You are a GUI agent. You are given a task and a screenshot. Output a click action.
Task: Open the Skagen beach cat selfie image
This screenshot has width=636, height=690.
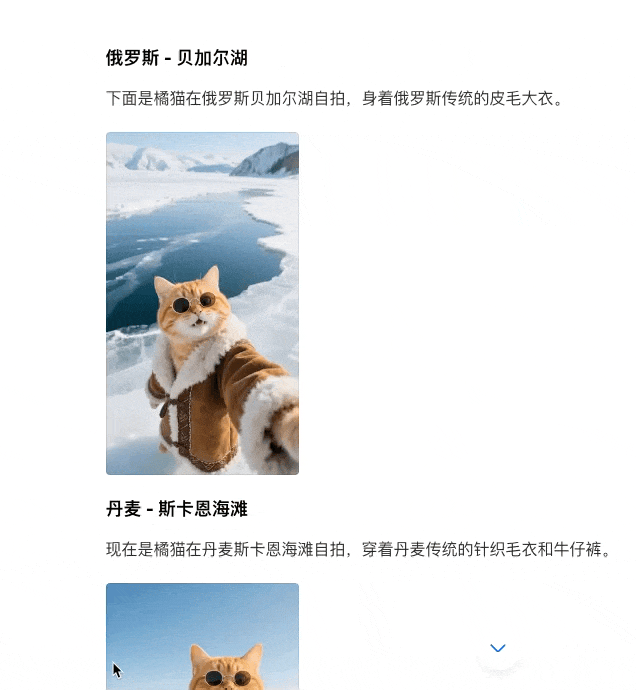click(202, 637)
